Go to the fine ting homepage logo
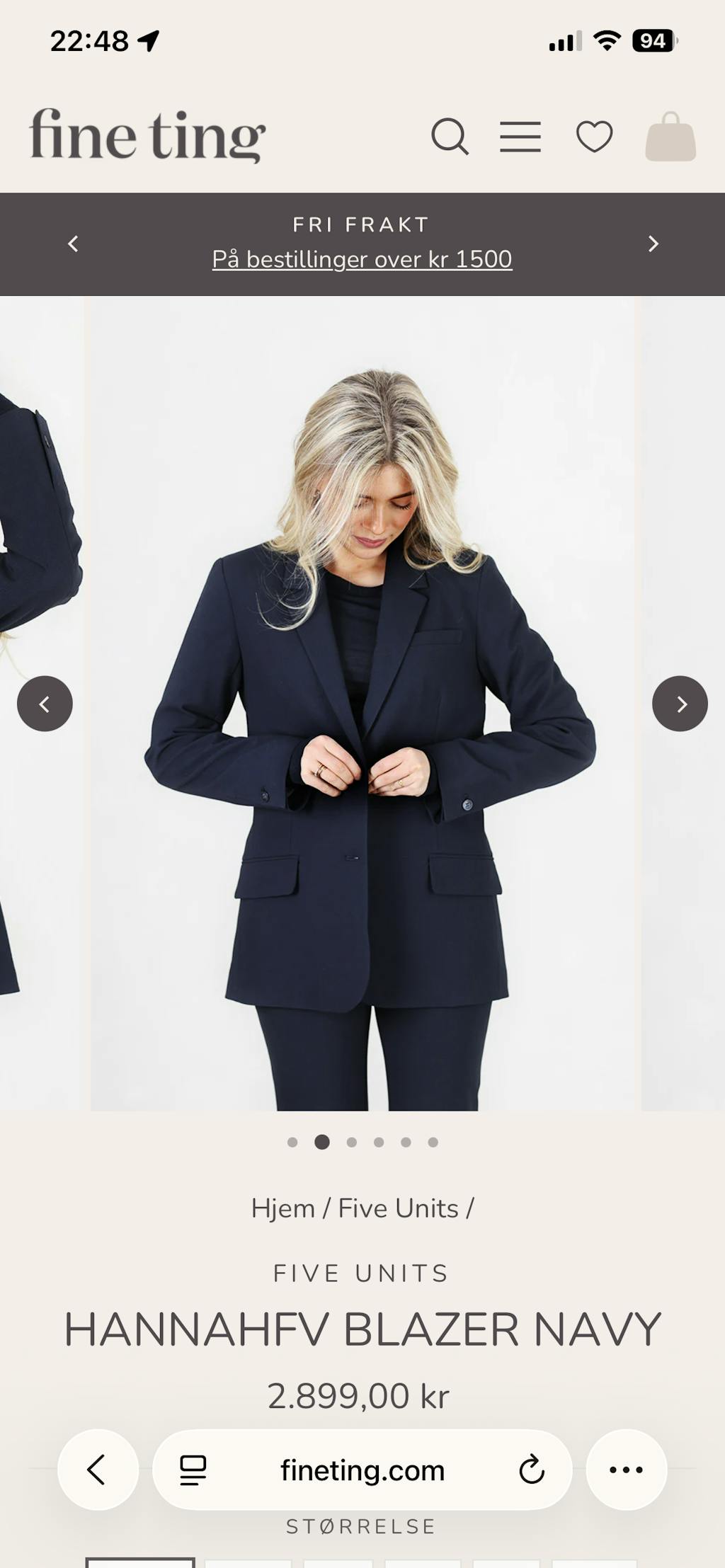The image size is (725, 1568). (147, 135)
